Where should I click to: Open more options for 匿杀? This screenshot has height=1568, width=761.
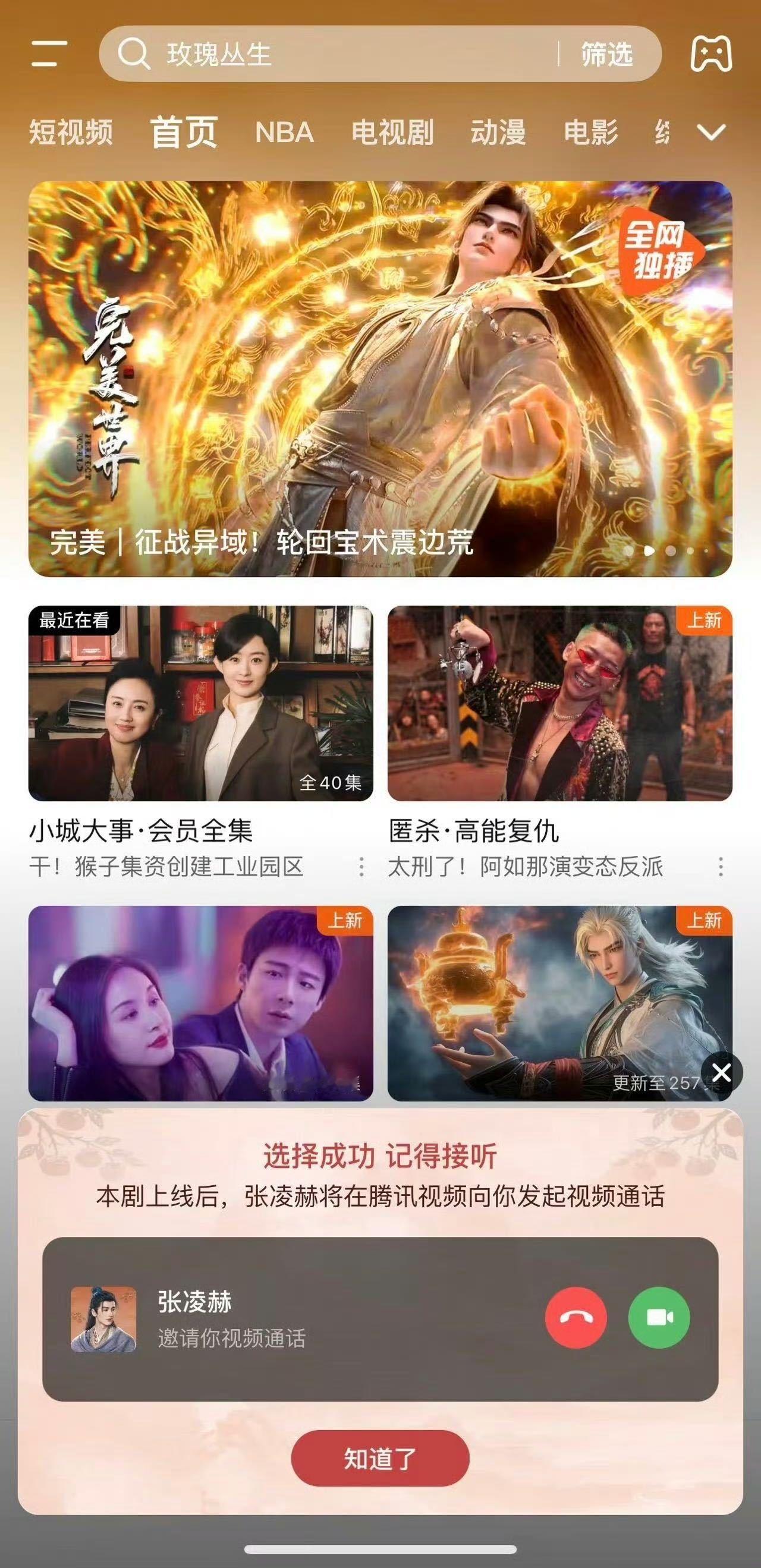pos(720,867)
